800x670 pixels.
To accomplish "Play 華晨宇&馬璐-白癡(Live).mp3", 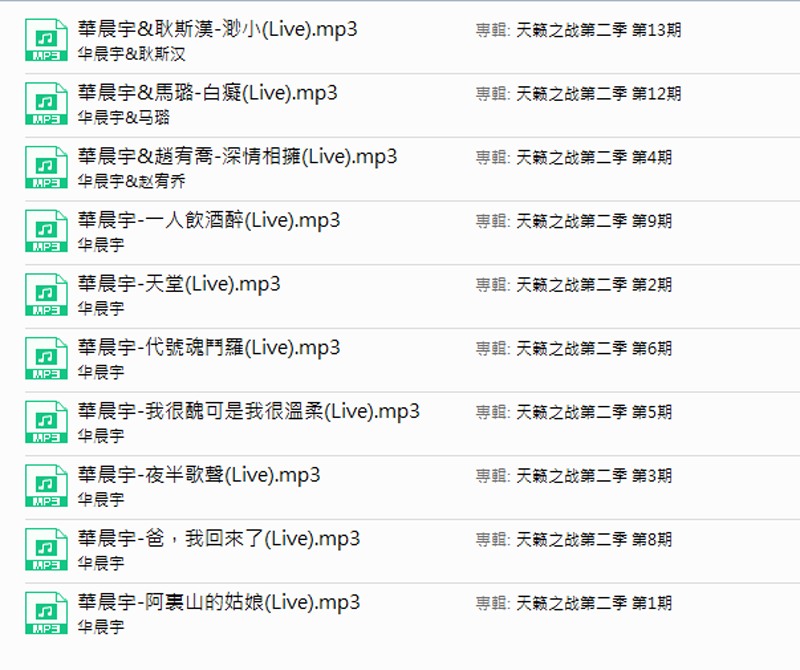I will click(207, 94).
